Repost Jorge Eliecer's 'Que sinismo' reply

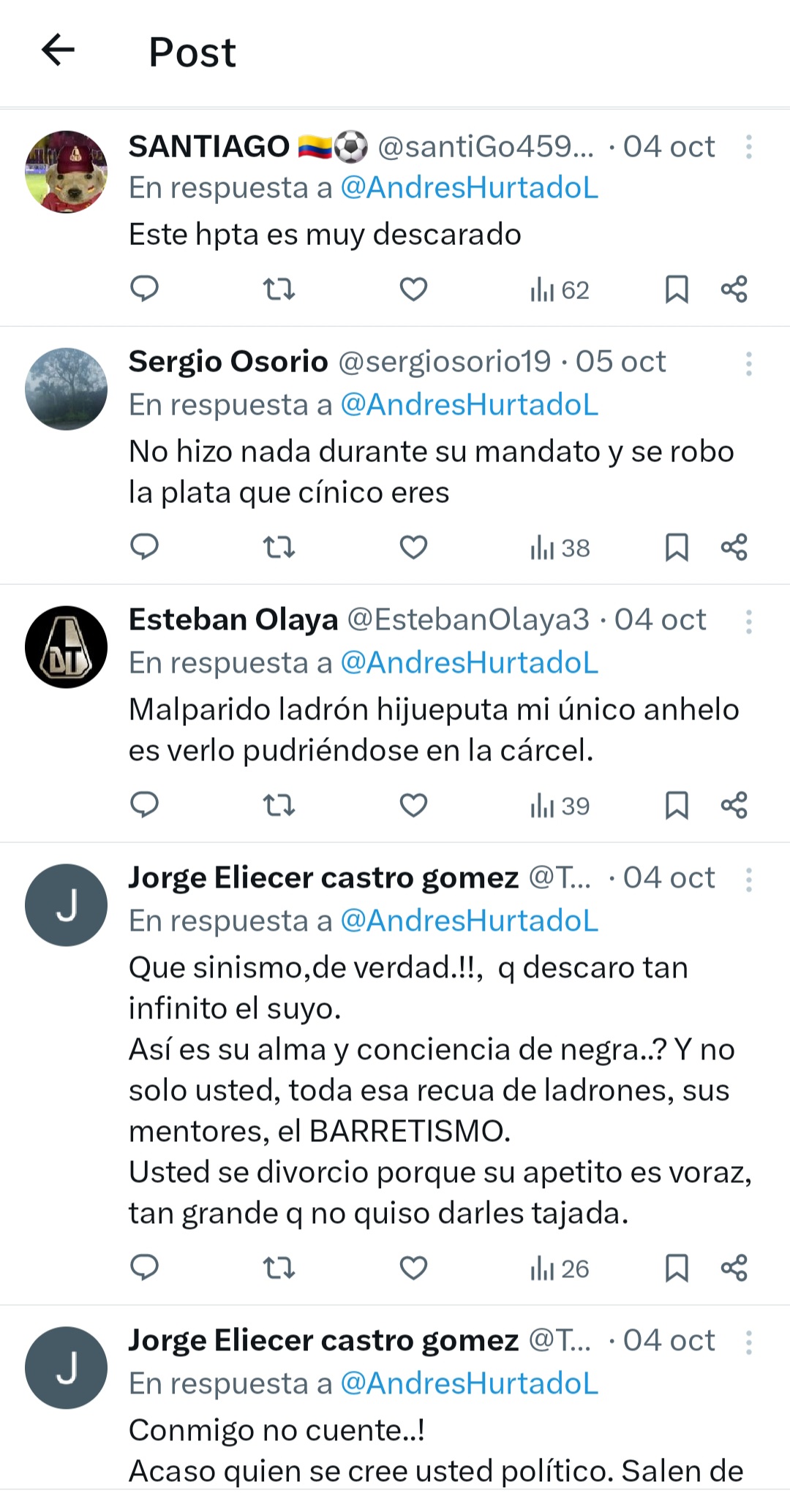point(279,1269)
